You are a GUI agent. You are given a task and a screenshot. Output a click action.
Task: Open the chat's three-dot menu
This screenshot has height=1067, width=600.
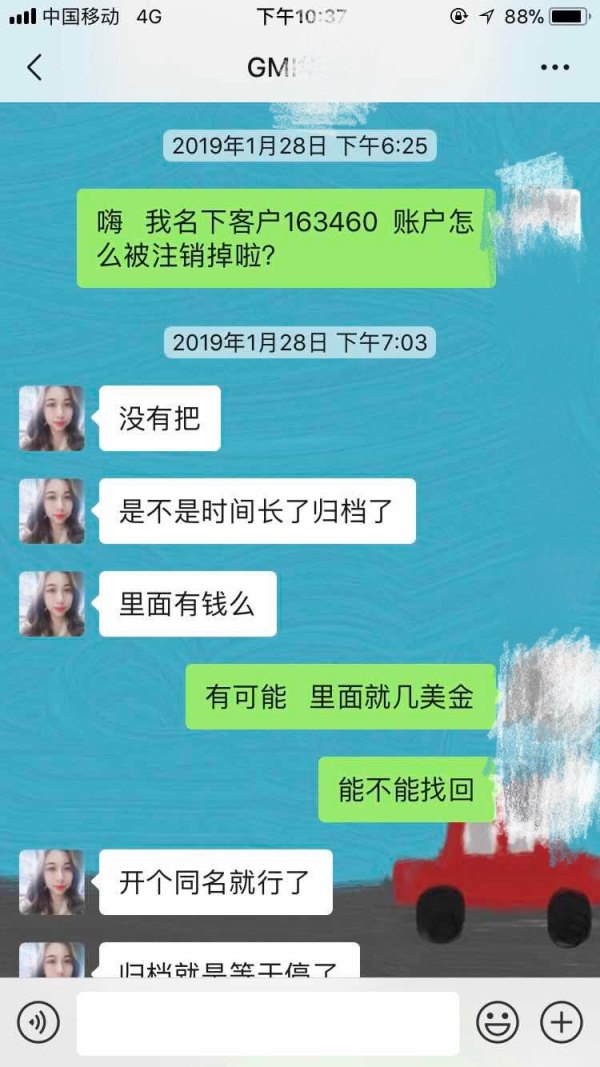tap(554, 68)
